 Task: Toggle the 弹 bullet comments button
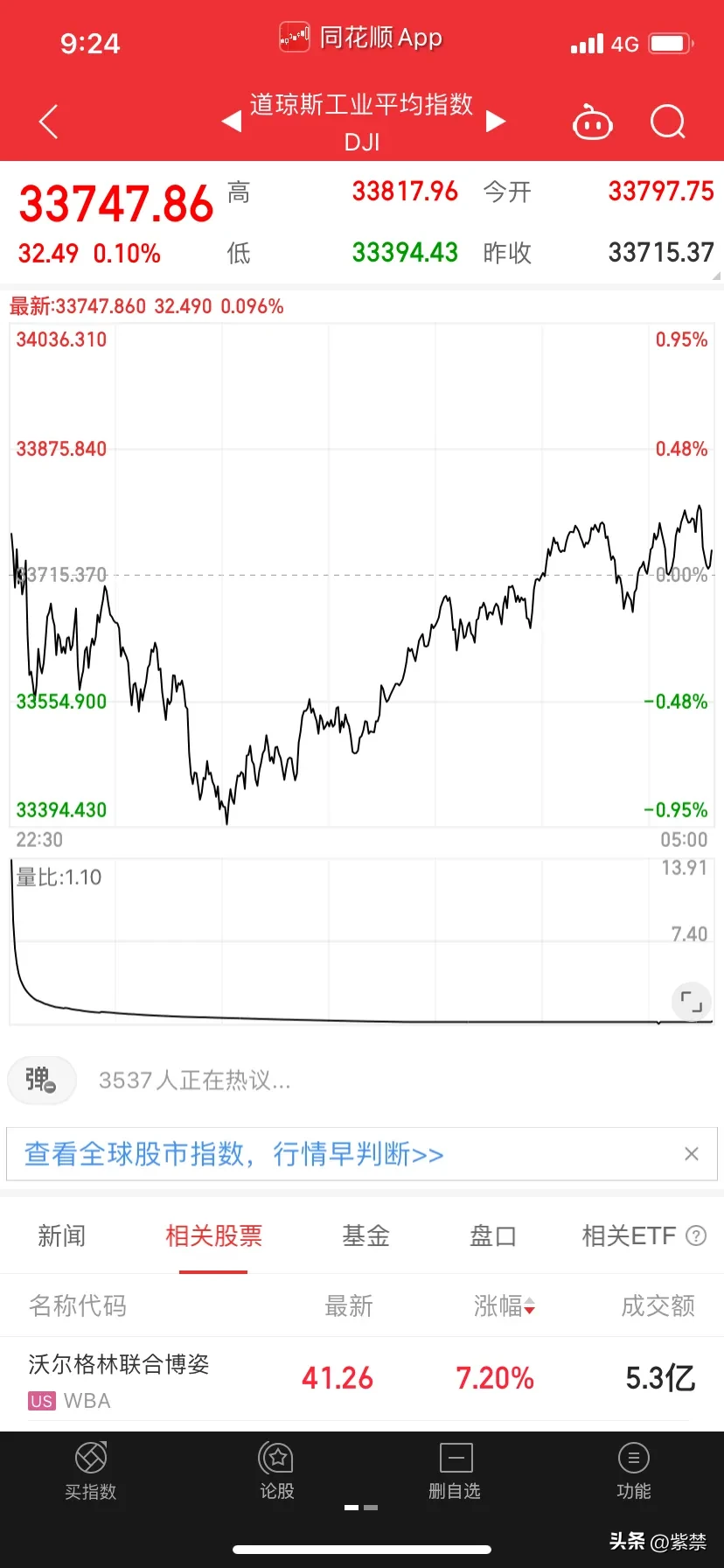pyautogui.click(x=41, y=1080)
